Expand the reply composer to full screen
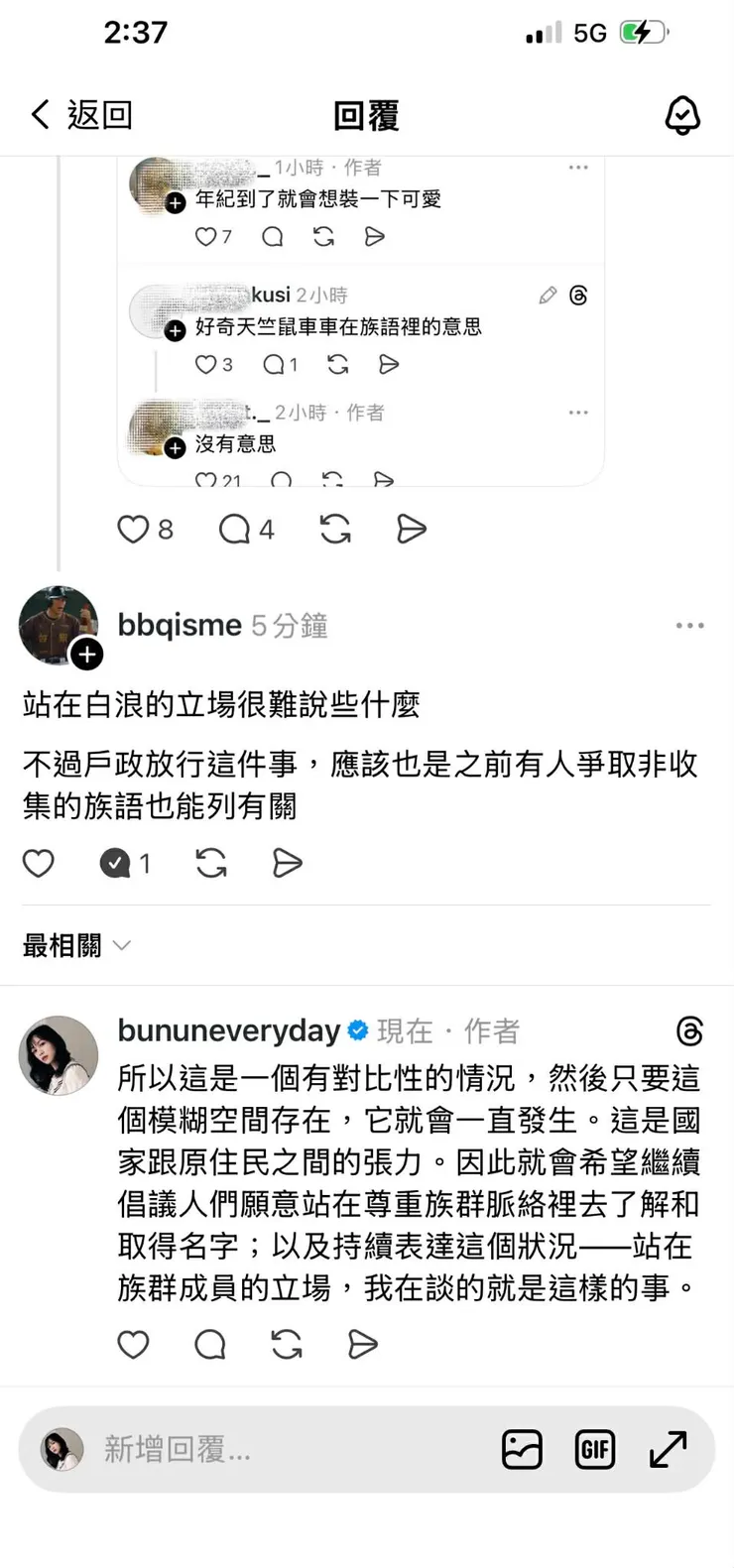This screenshot has height=1568, width=734. (668, 1449)
